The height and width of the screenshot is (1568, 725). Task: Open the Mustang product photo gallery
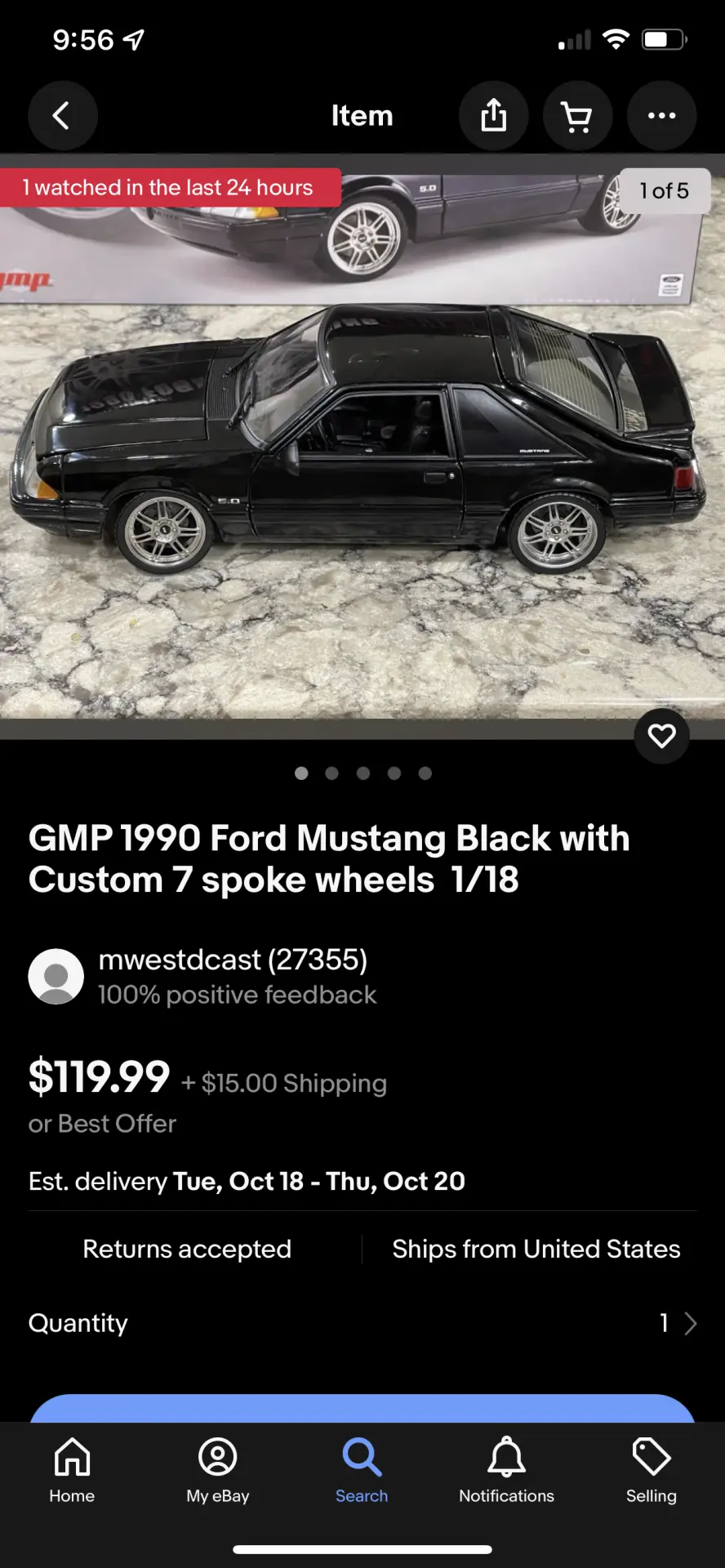[362, 446]
